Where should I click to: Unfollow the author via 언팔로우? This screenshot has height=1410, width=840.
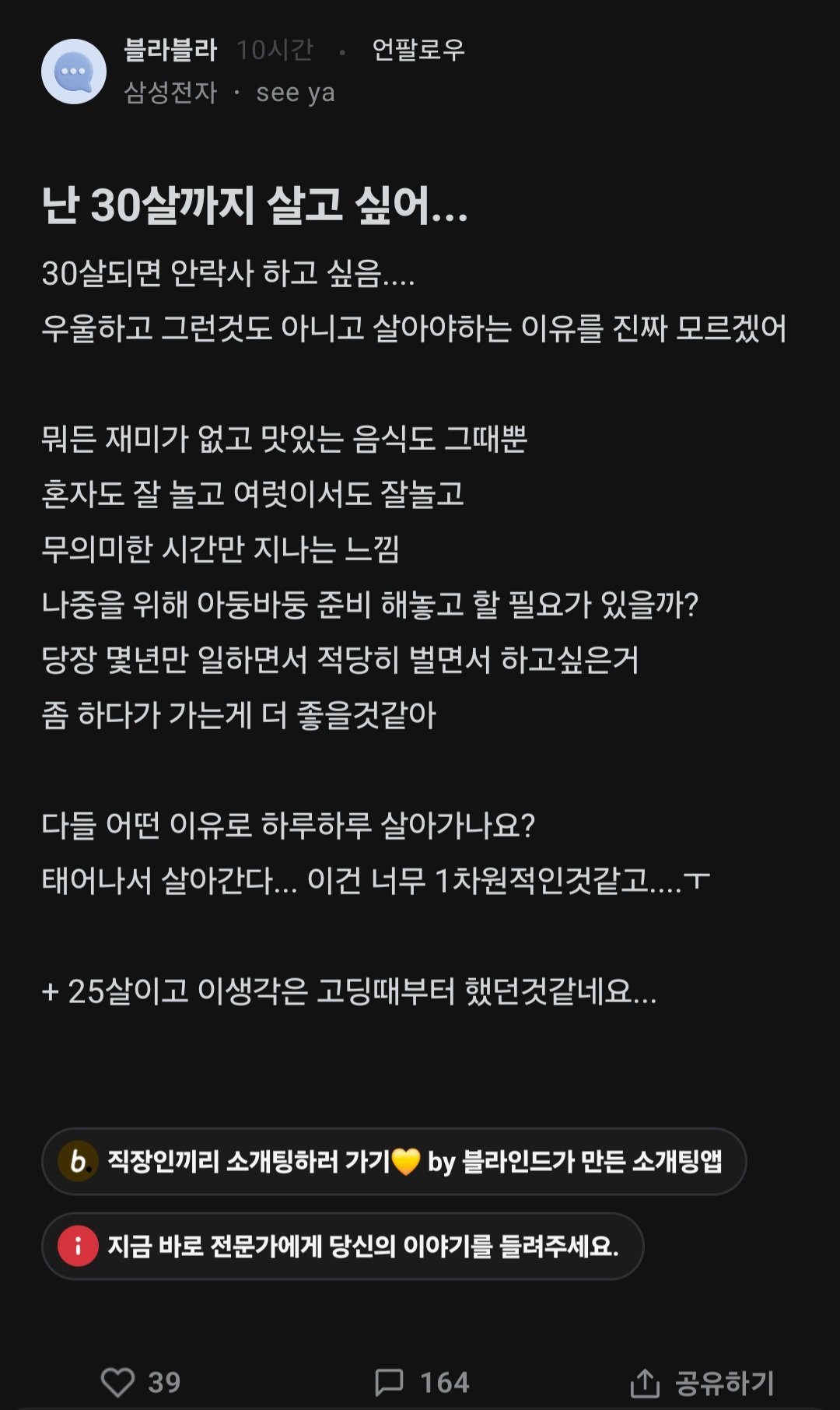tap(418, 50)
